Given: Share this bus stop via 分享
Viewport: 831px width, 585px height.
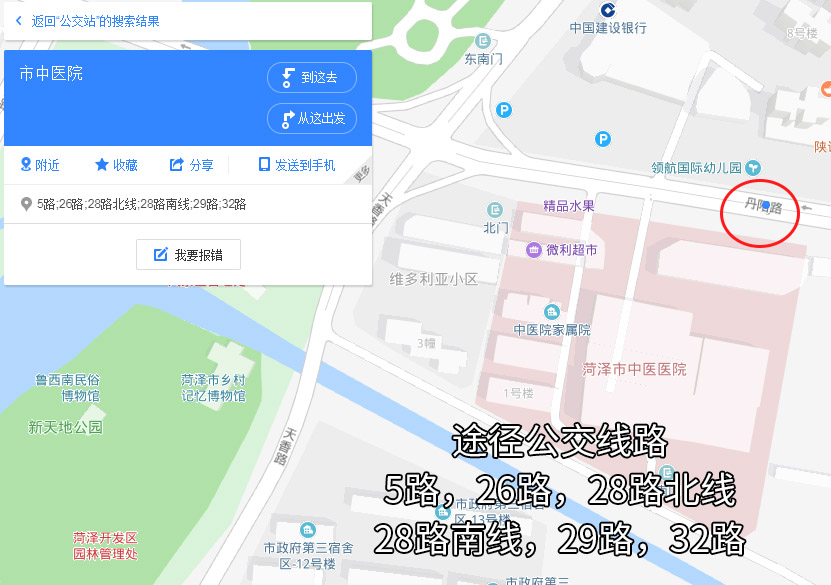Looking at the screenshot, I should 191,165.
